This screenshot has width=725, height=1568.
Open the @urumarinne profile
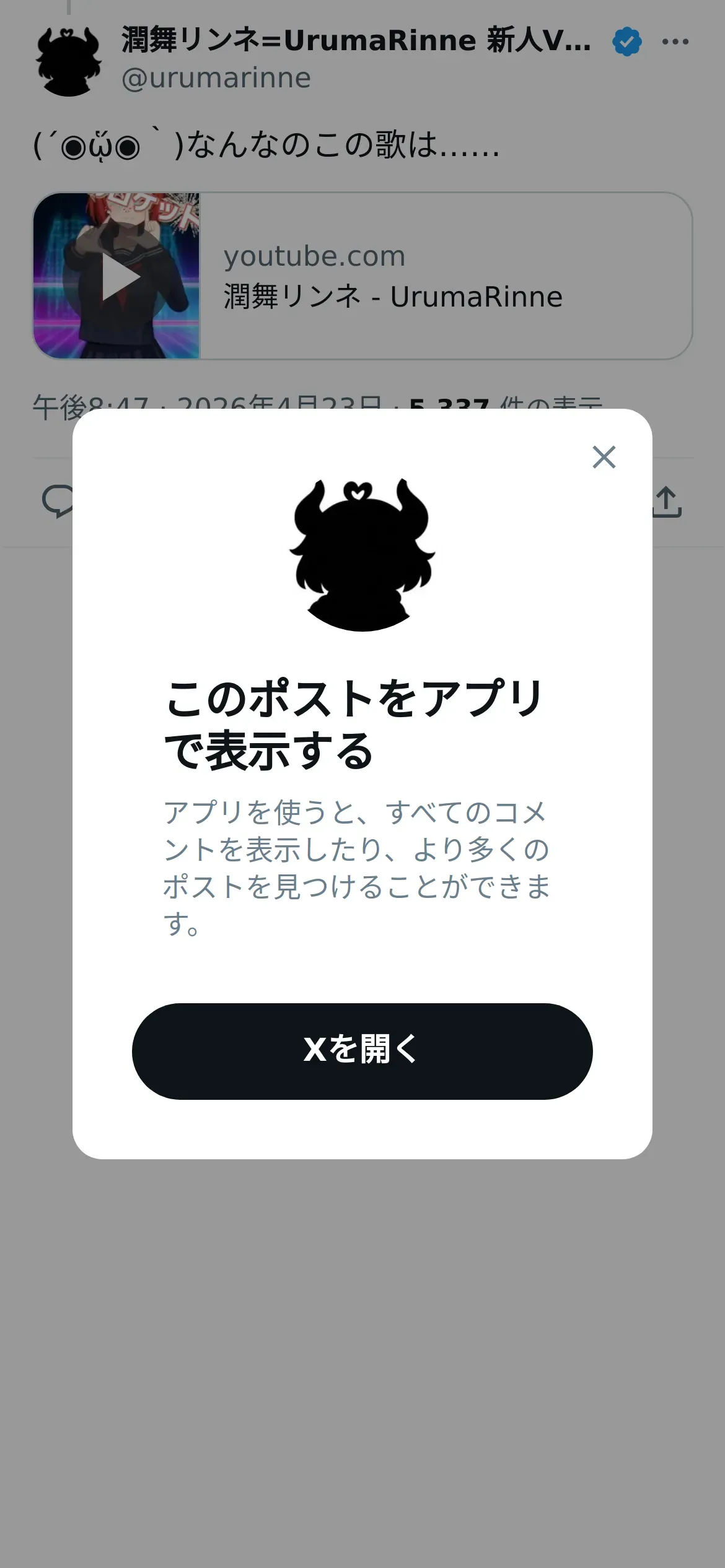216,78
